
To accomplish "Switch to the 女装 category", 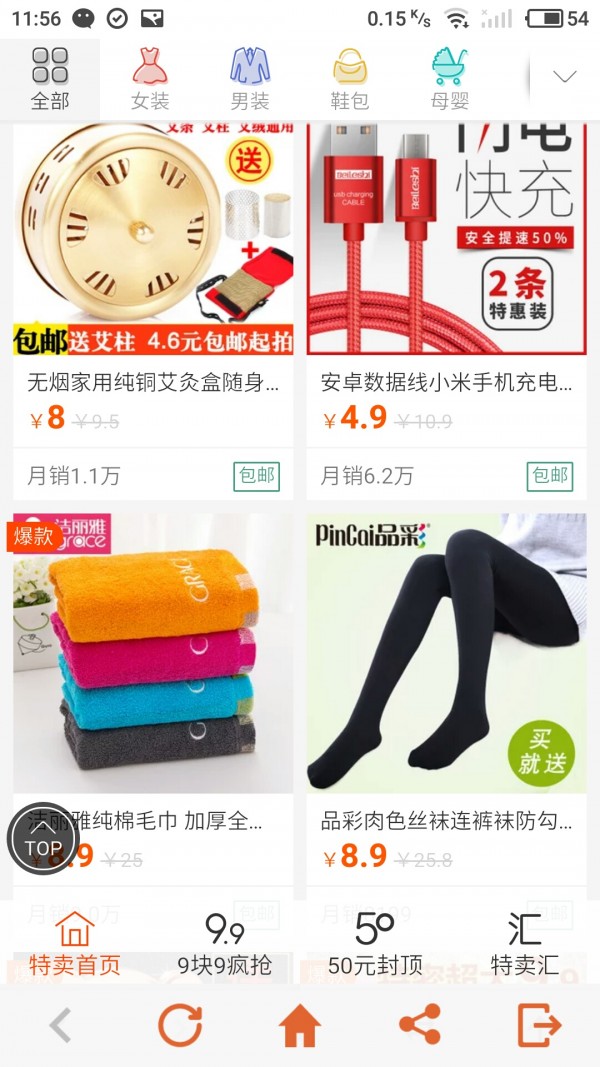I will 150,79.
